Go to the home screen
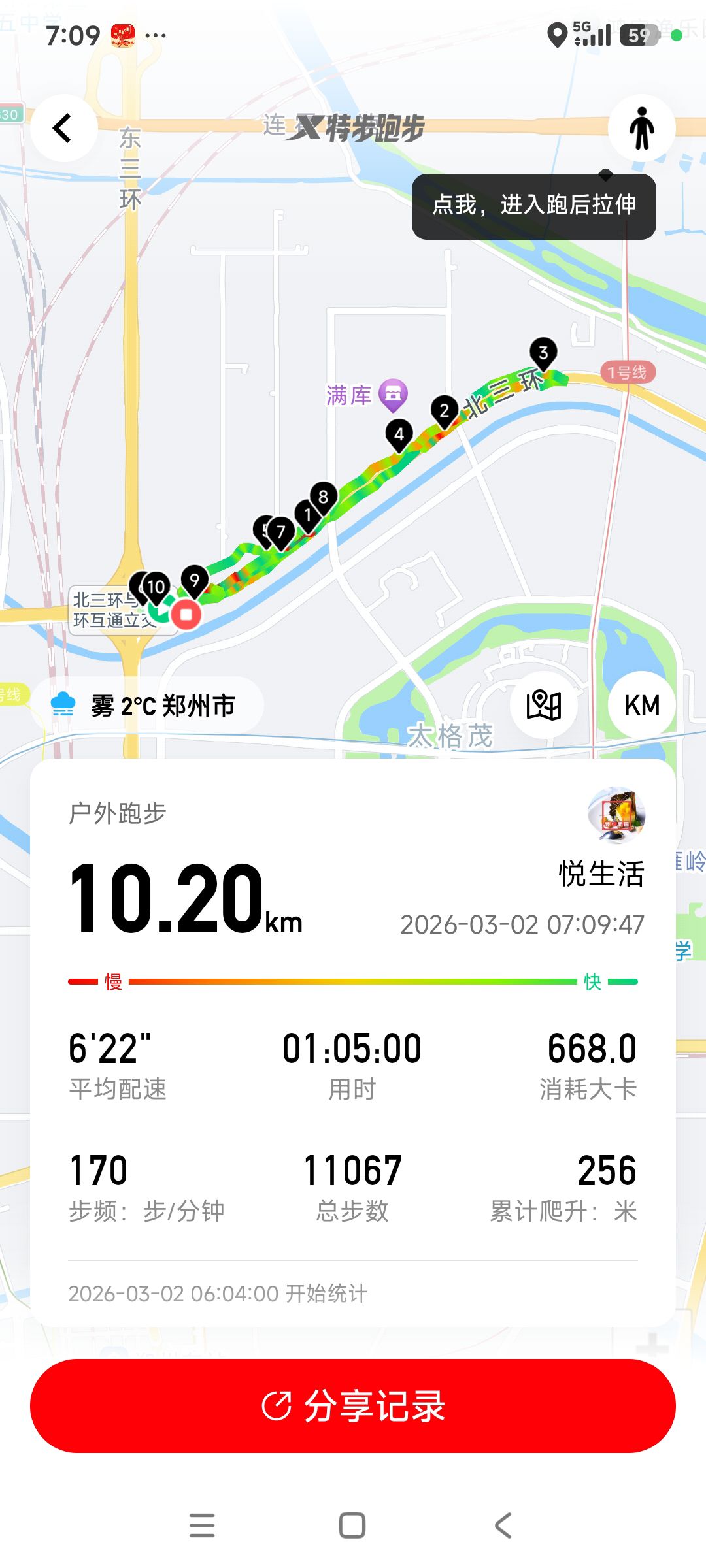The image size is (706, 1568). click(352, 1526)
